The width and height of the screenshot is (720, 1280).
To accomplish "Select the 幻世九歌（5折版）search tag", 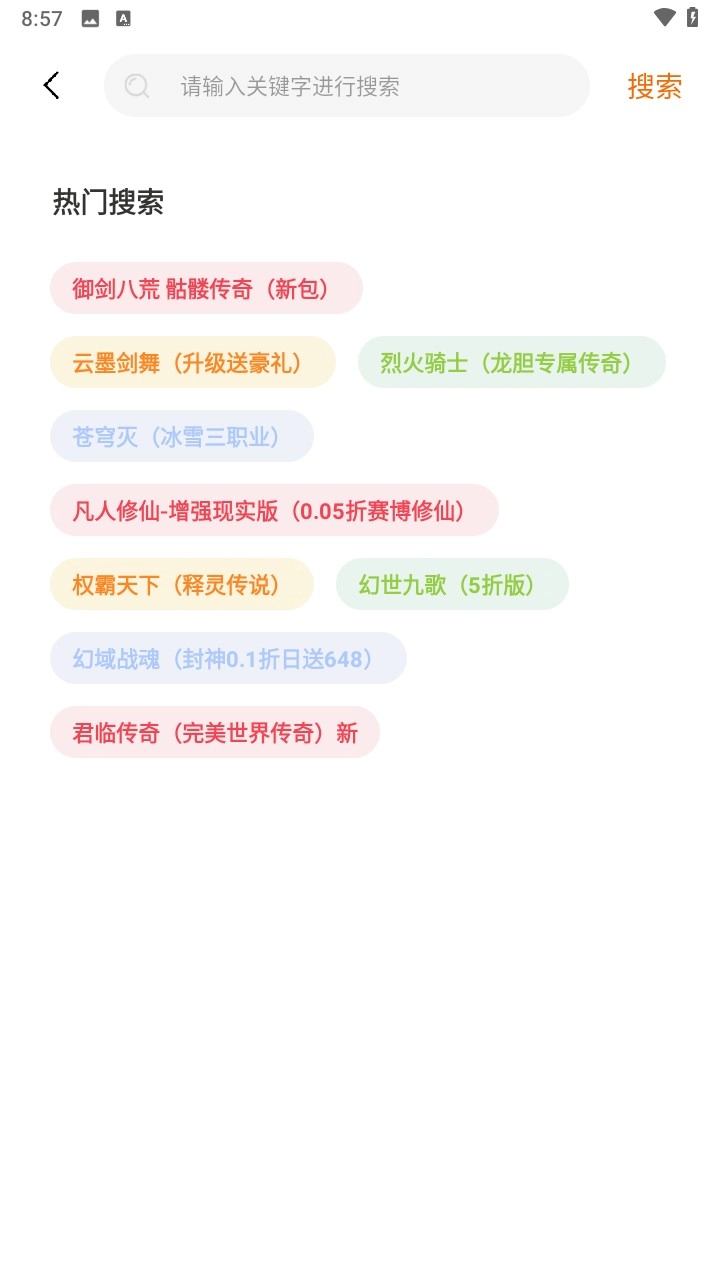I will pyautogui.click(x=452, y=584).
